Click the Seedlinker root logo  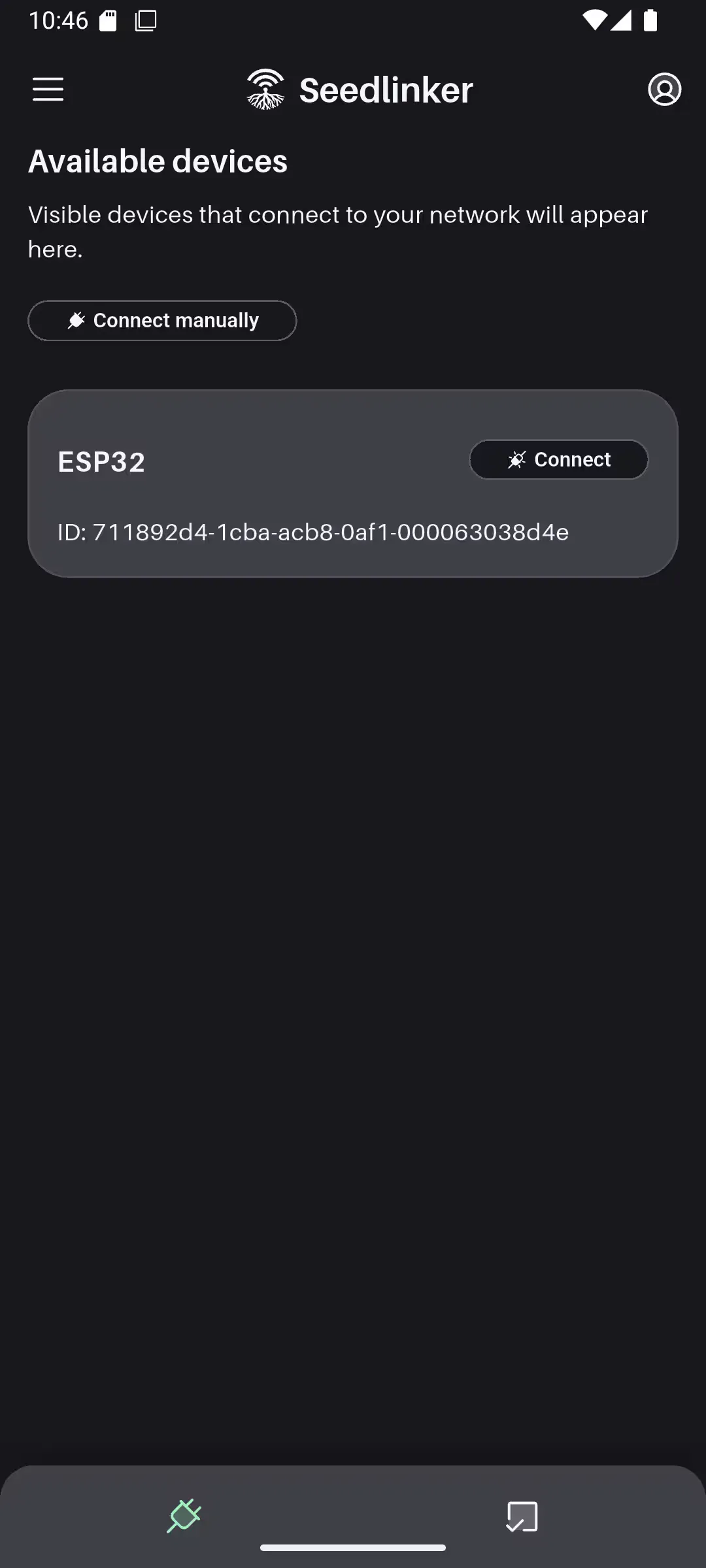tap(265, 90)
